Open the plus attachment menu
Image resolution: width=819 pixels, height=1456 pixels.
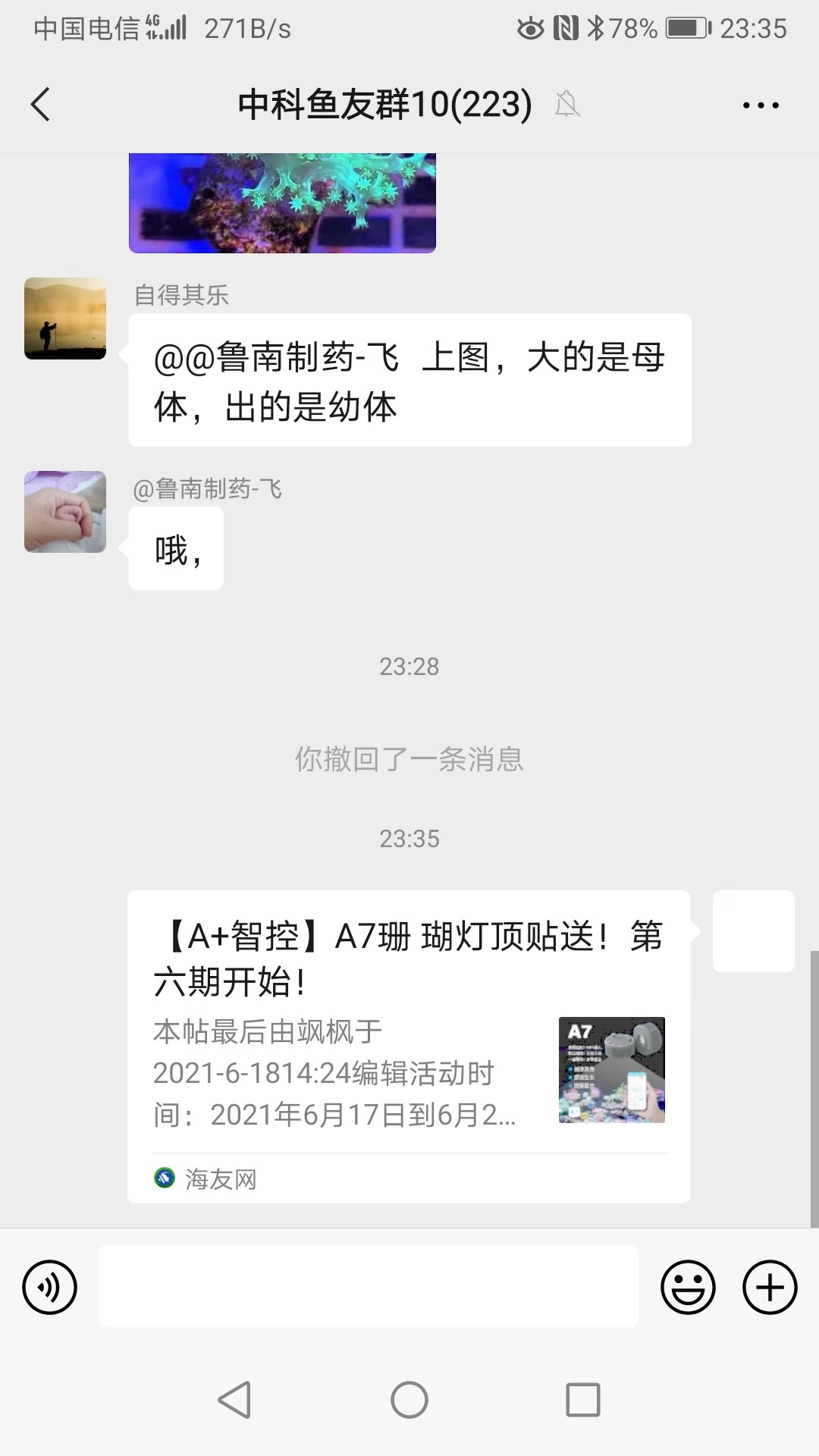pos(769,1287)
